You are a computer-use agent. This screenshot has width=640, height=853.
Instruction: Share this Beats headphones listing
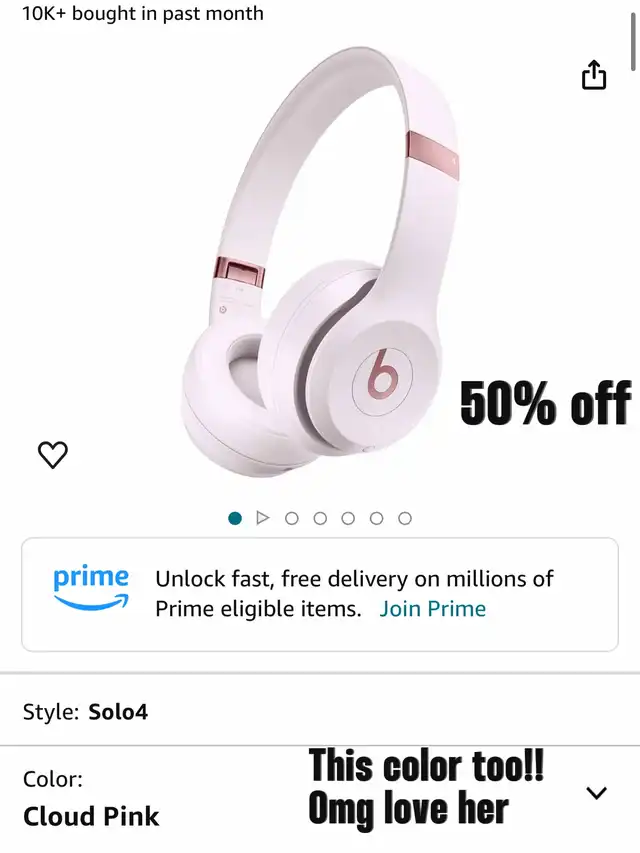594,75
